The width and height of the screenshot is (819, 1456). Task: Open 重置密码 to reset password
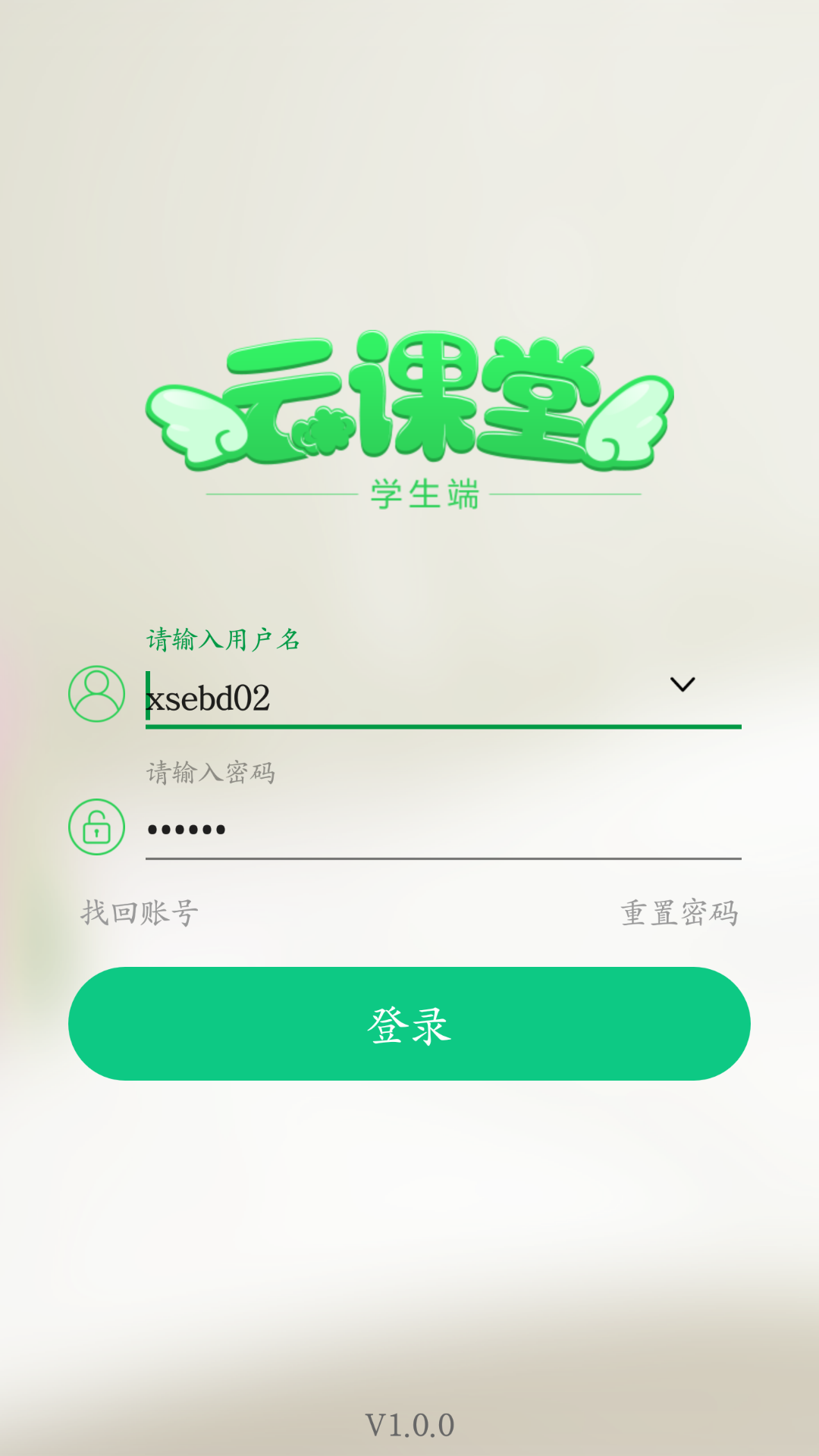click(x=679, y=914)
